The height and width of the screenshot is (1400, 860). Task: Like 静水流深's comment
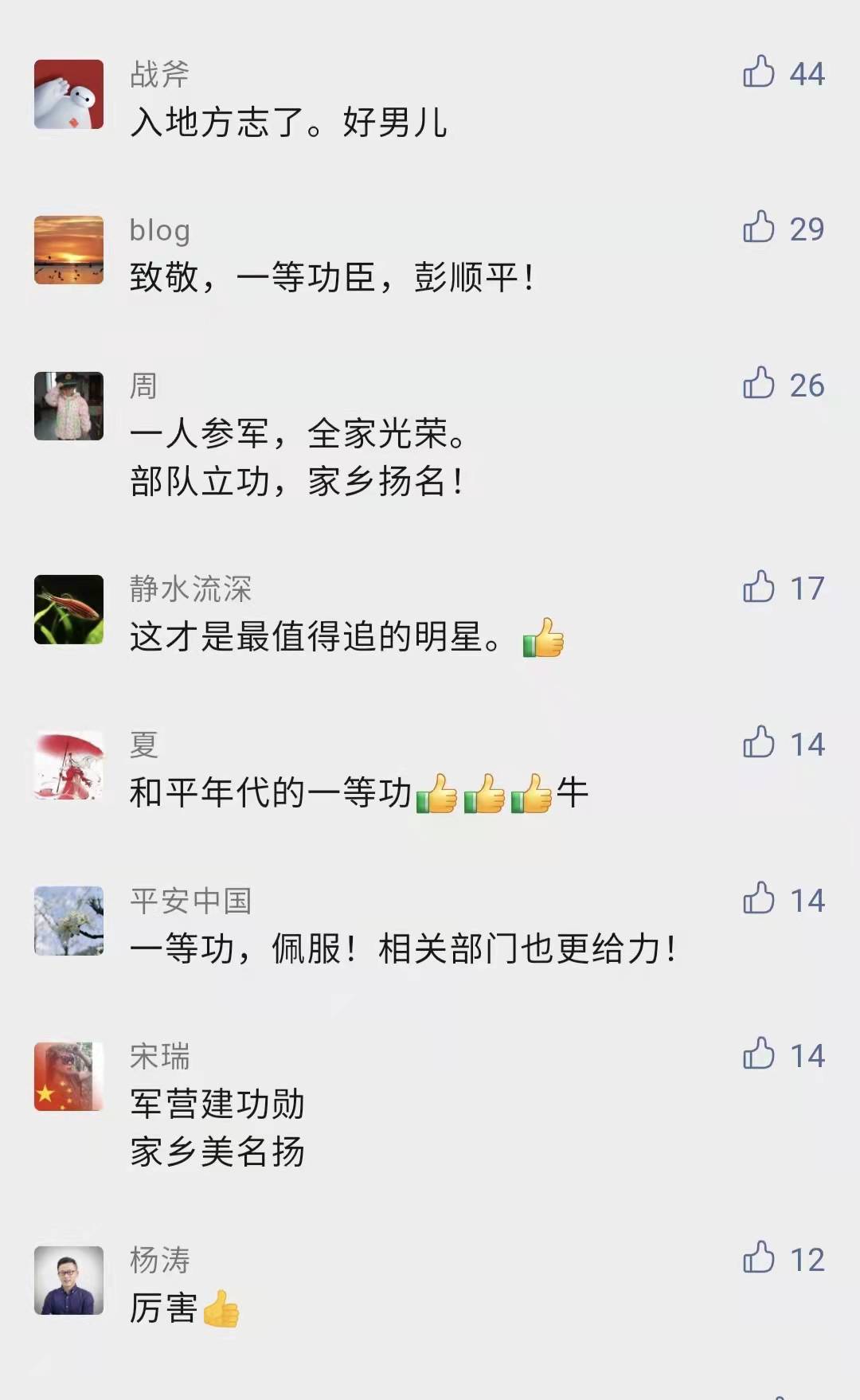pos(759,588)
